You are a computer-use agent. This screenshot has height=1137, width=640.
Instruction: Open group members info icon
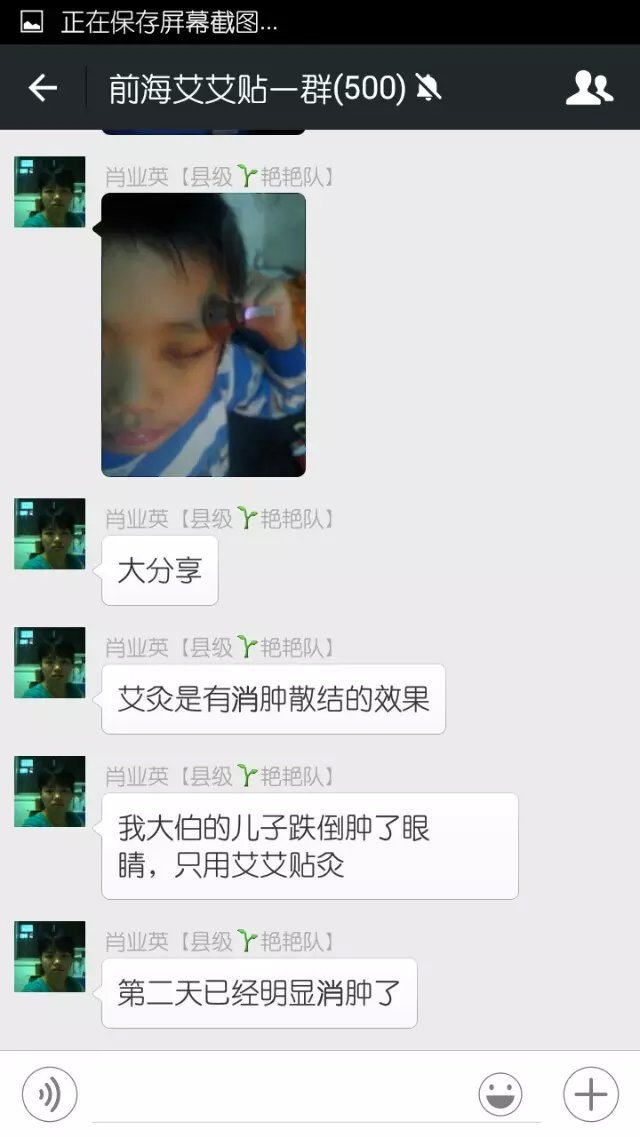(589, 88)
